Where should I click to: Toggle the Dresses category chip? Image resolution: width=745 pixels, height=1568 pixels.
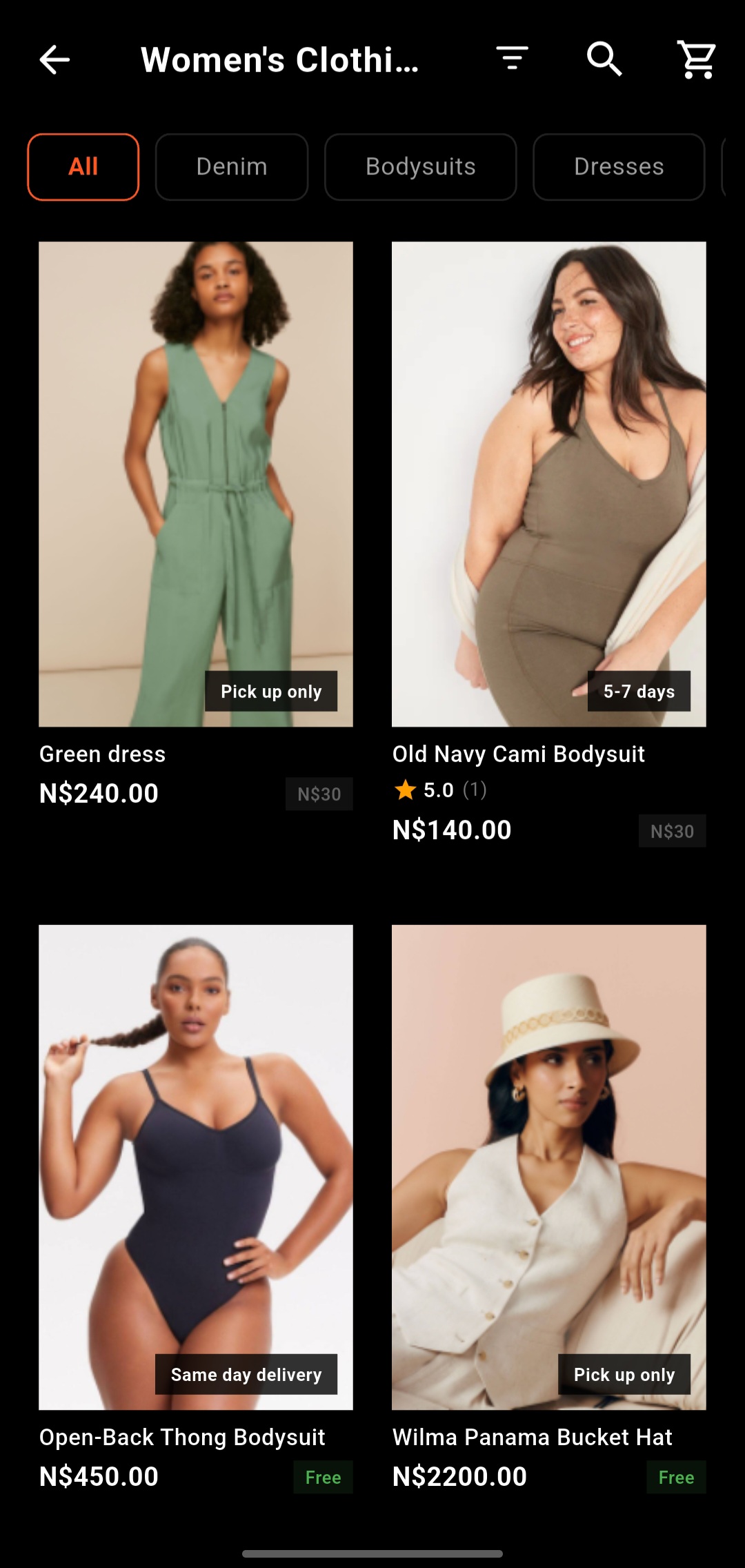click(x=618, y=166)
